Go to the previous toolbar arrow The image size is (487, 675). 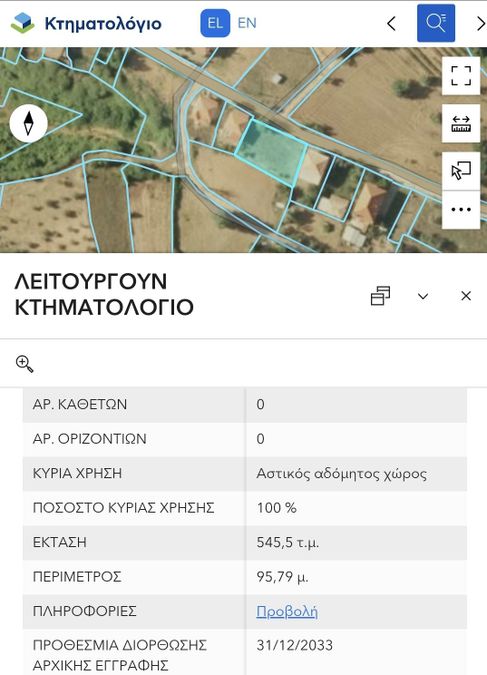pos(391,23)
